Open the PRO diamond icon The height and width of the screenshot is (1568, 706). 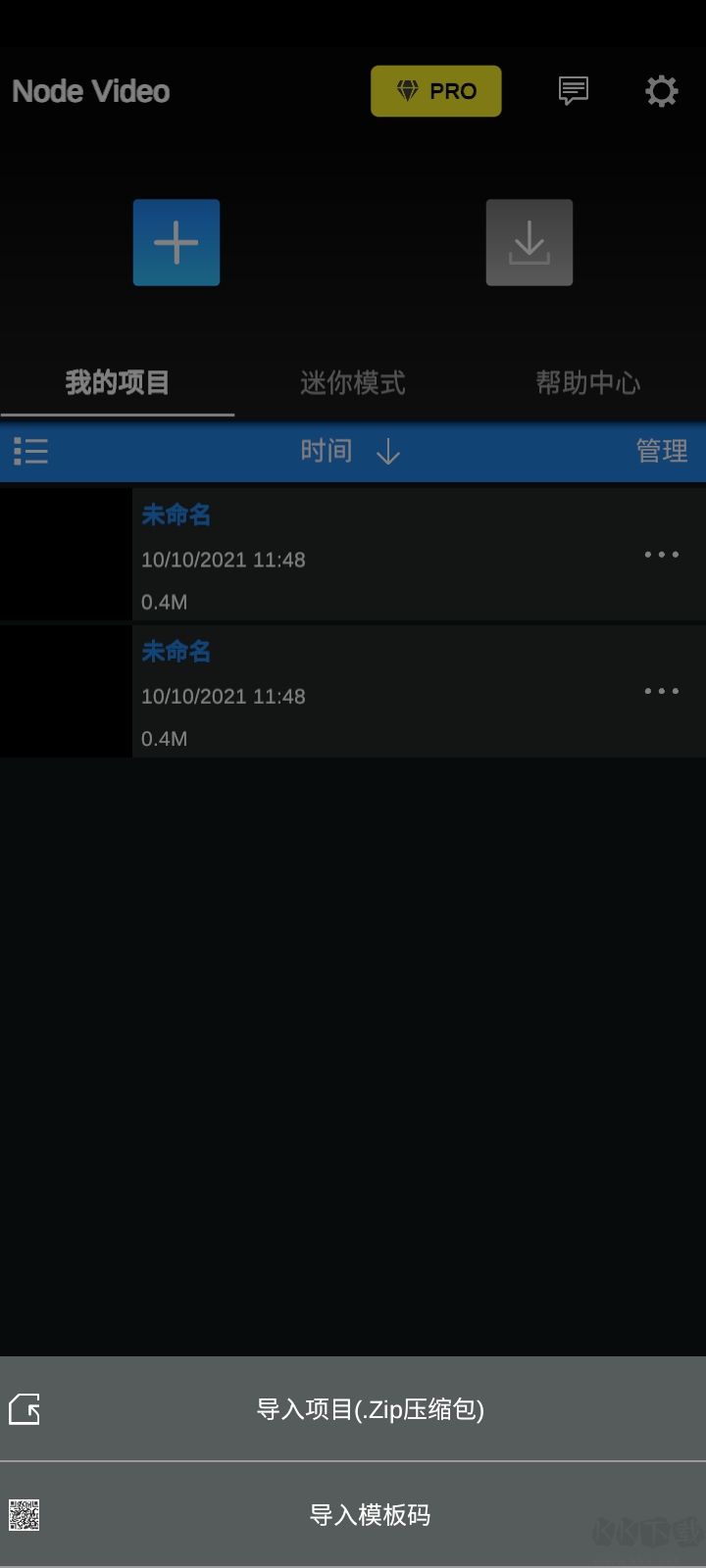tap(435, 90)
